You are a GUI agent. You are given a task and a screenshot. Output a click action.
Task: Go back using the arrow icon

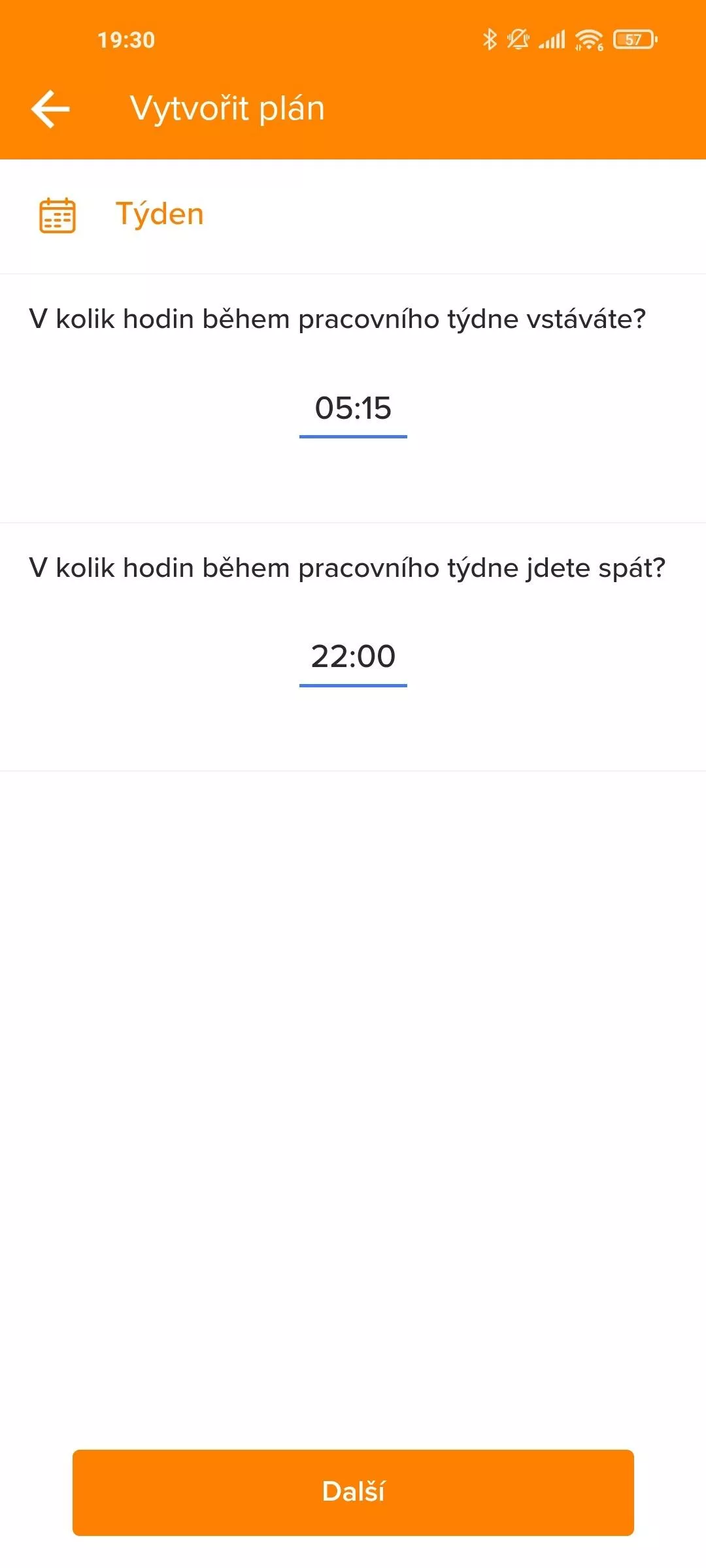tap(50, 108)
